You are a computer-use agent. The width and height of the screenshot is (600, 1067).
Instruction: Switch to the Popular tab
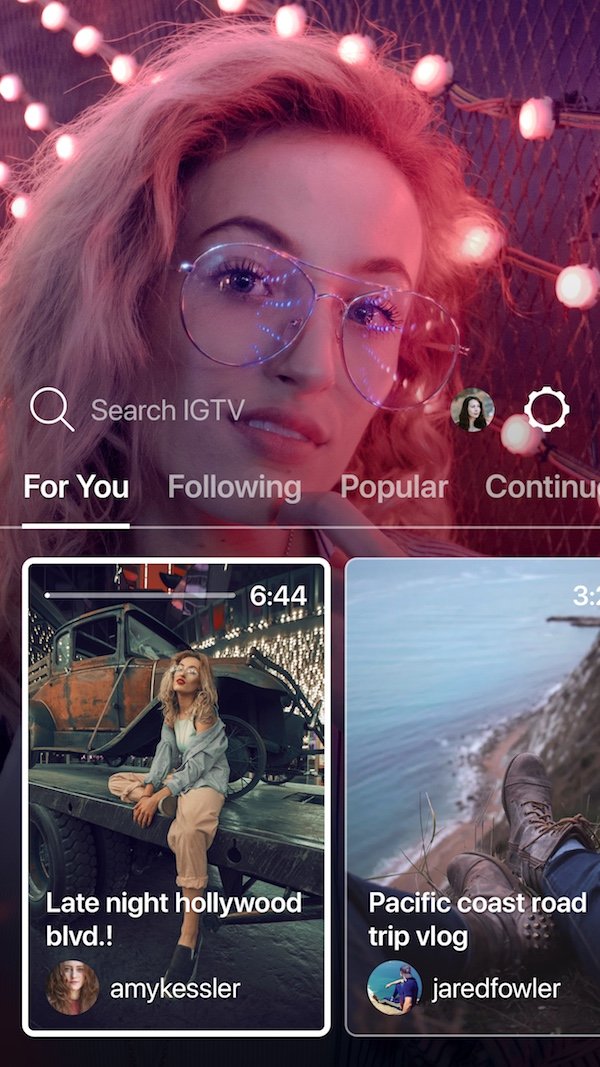click(x=394, y=488)
